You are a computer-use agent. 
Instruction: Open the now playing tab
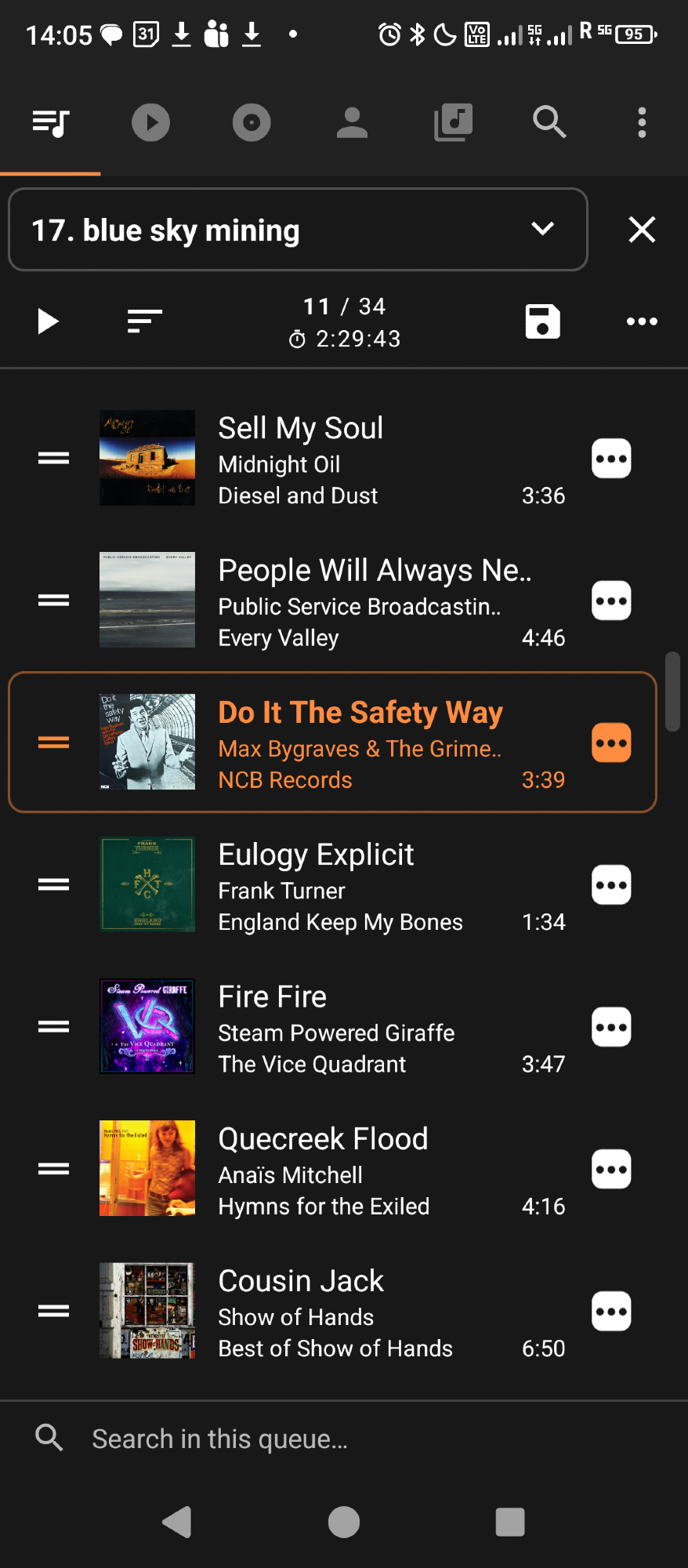pos(150,122)
